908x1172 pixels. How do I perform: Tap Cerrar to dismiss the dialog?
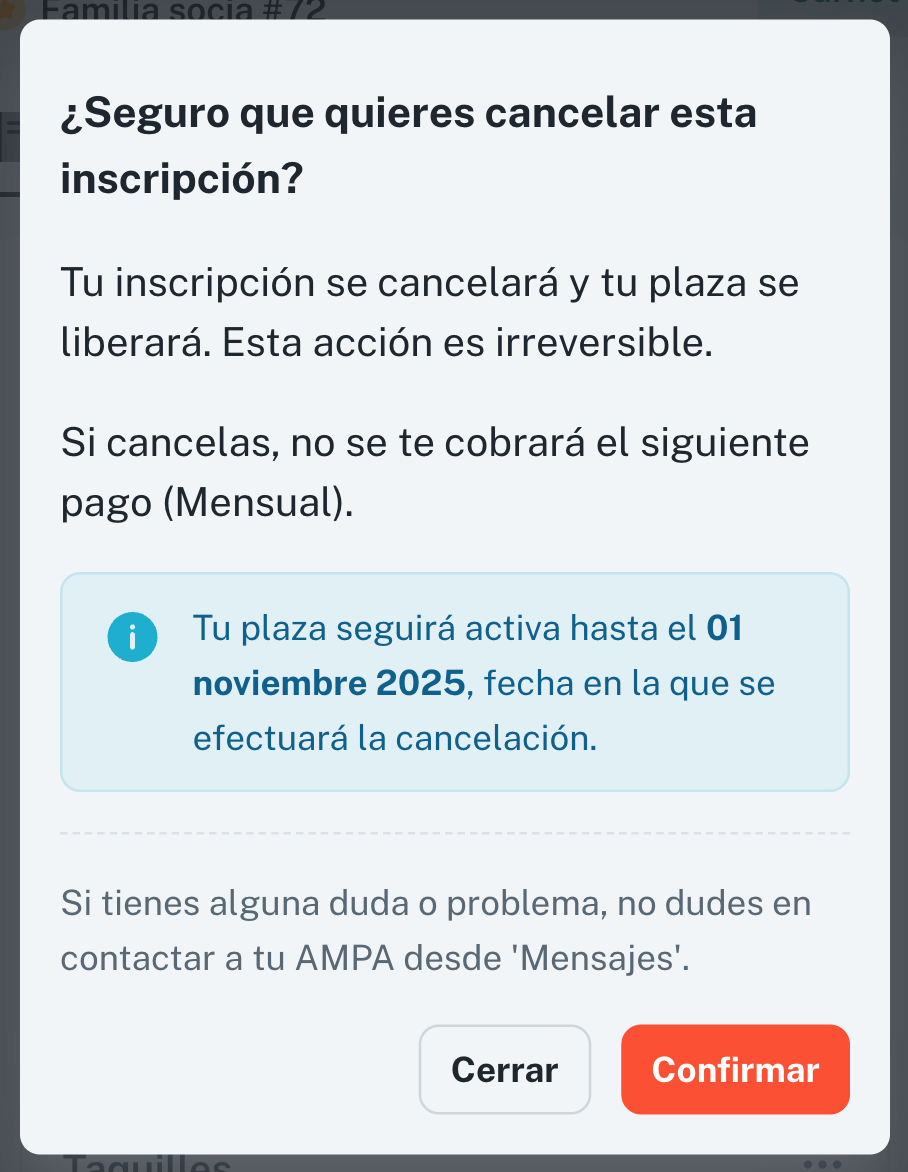tap(505, 1069)
